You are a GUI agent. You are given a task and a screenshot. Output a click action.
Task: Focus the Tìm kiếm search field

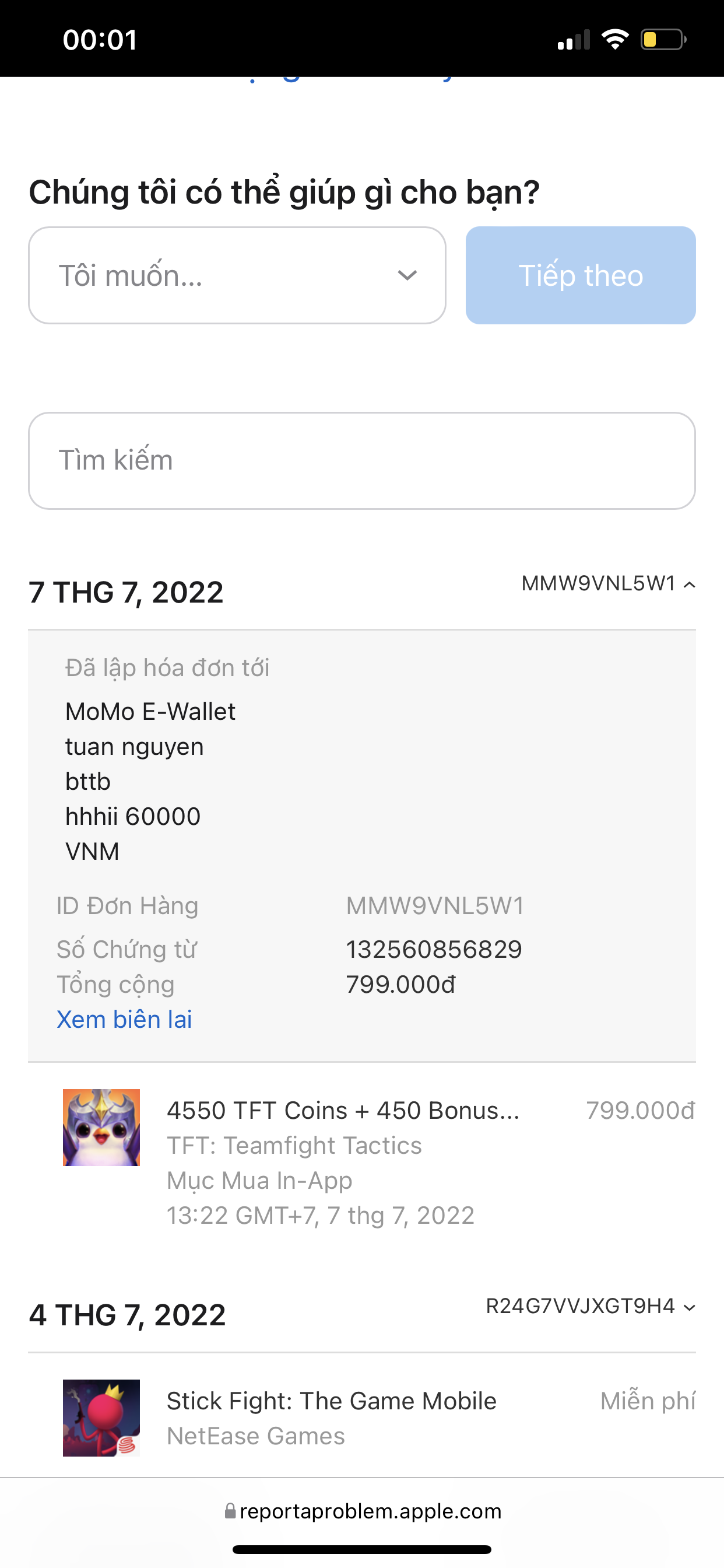(x=362, y=461)
